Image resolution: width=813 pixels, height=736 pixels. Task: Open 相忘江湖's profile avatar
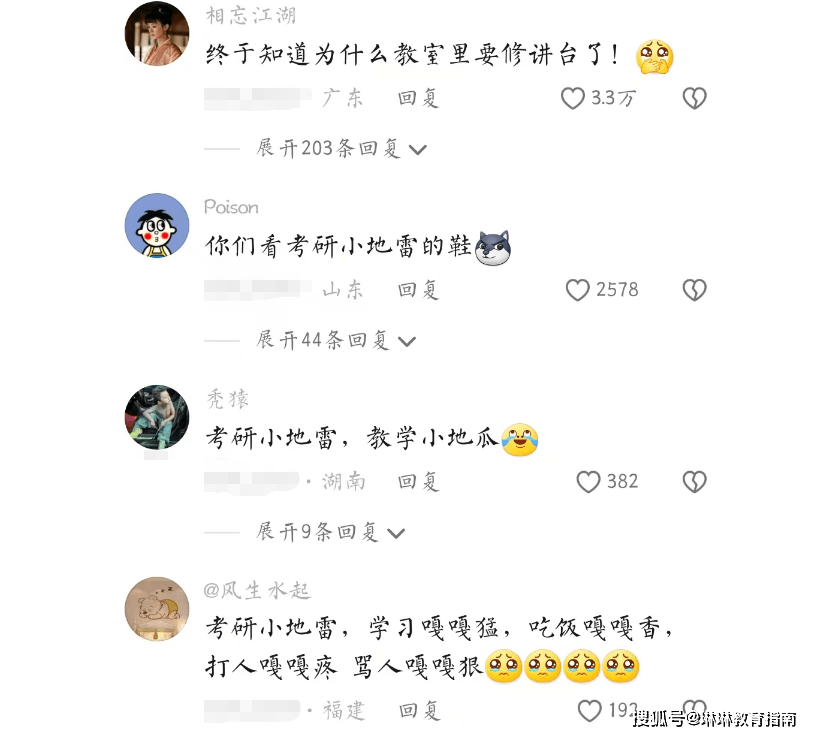point(157,33)
